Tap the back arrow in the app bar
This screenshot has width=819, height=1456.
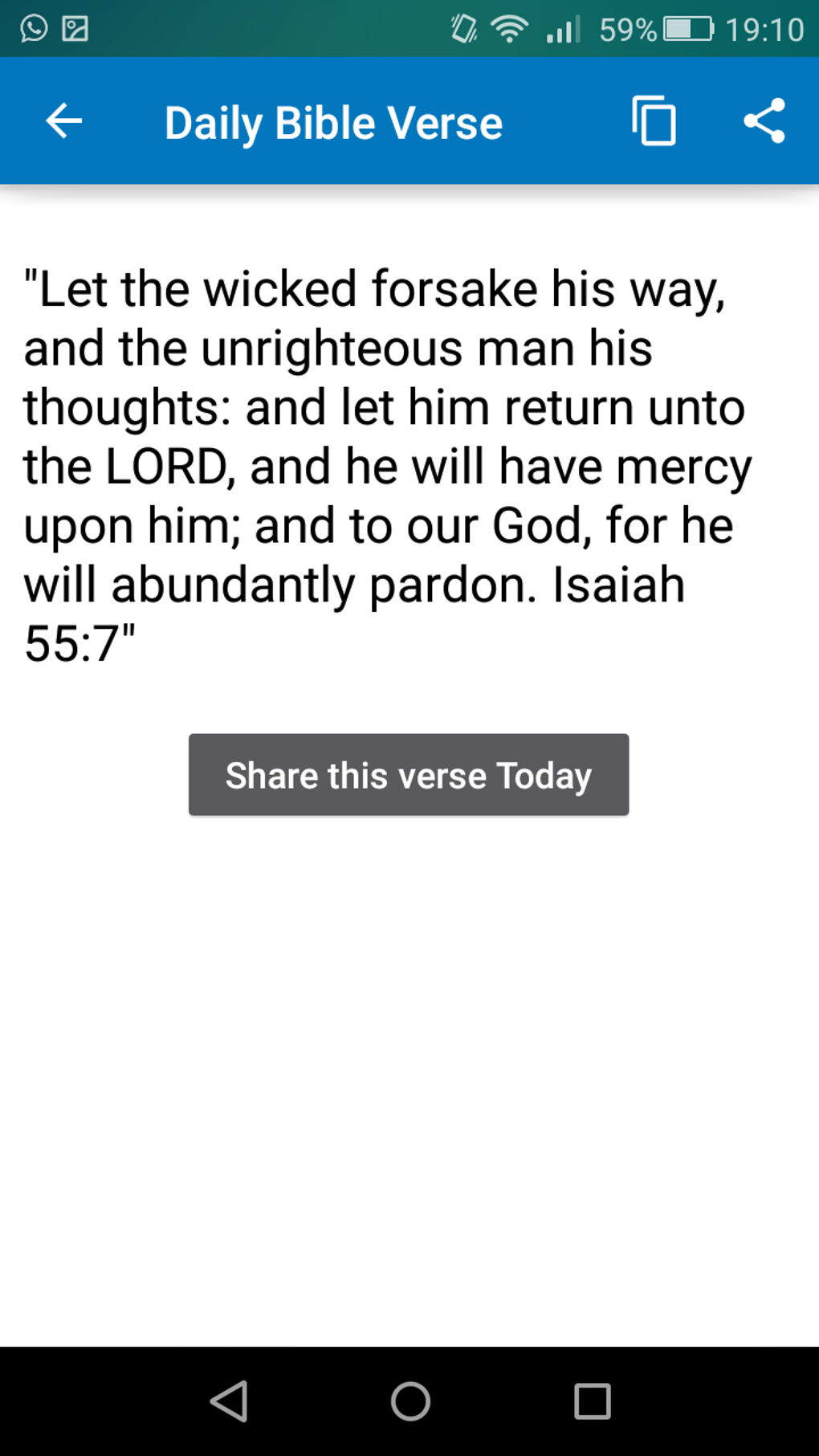coord(63,121)
